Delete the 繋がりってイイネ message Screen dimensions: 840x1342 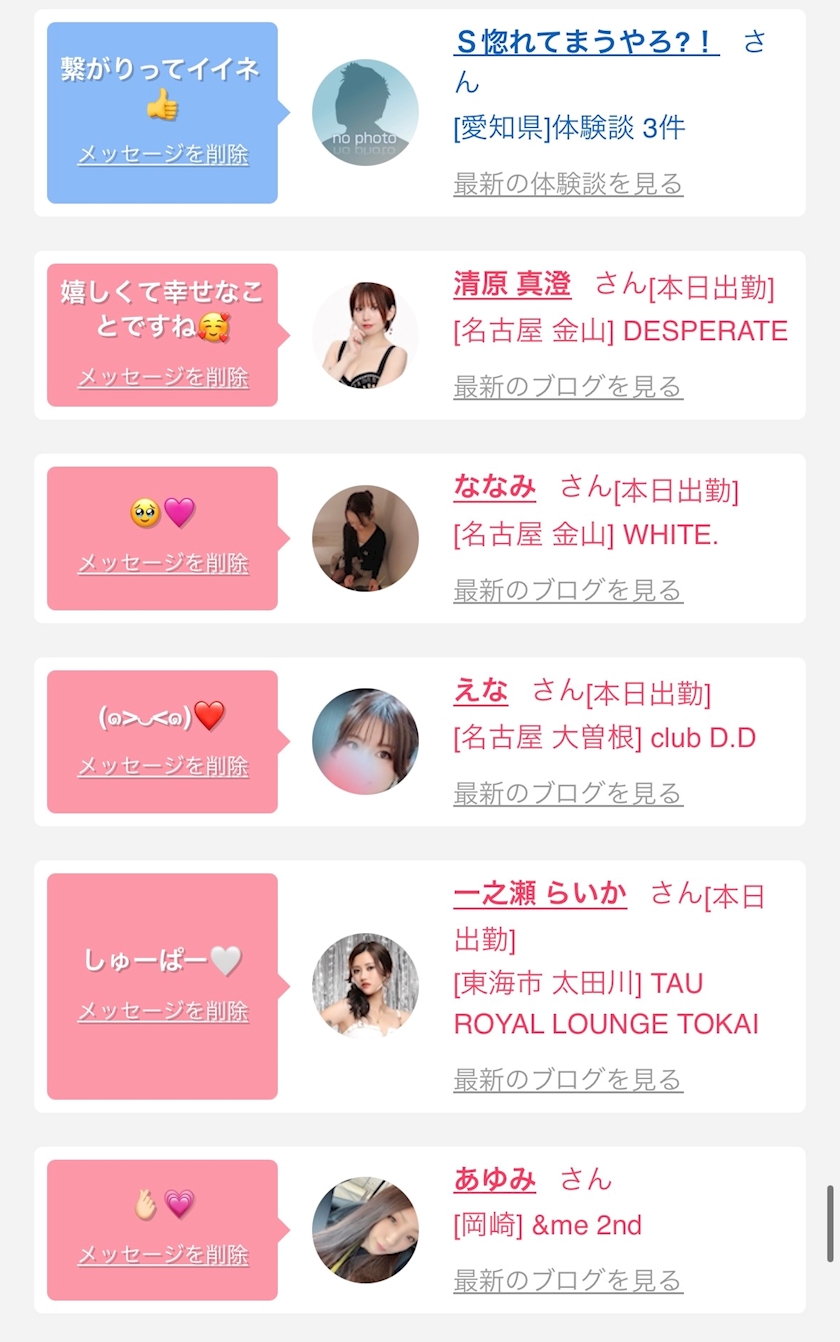click(163, 155)
